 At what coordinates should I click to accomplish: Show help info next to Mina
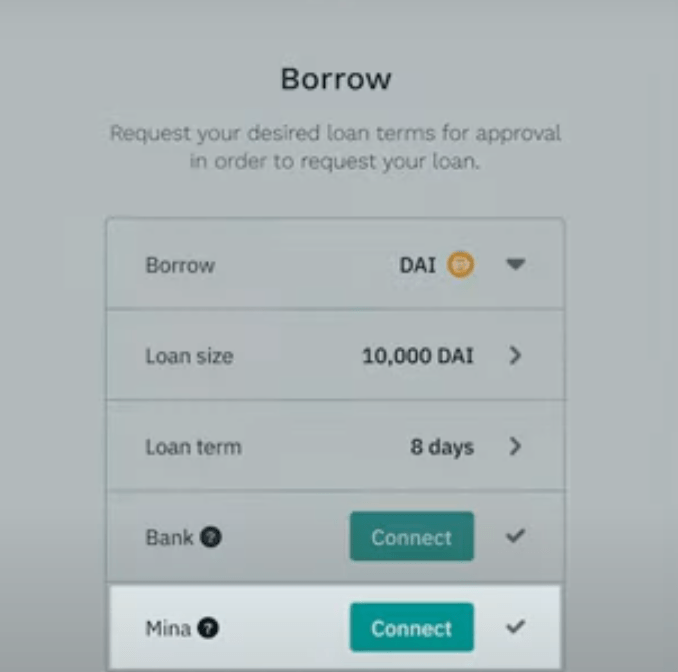pyautogui.click(x=208, y=628)
